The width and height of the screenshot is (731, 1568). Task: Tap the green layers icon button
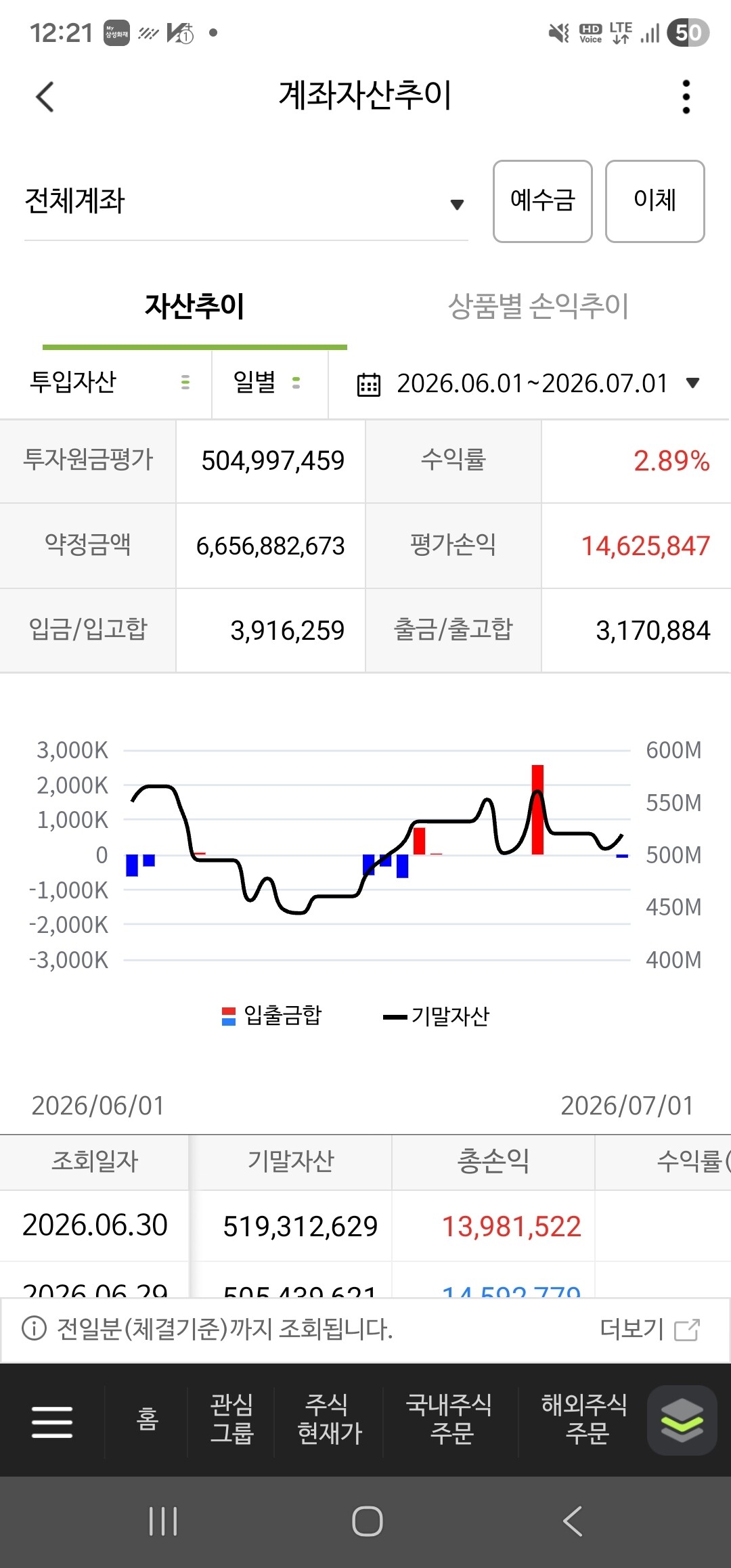coord(682,1420)
